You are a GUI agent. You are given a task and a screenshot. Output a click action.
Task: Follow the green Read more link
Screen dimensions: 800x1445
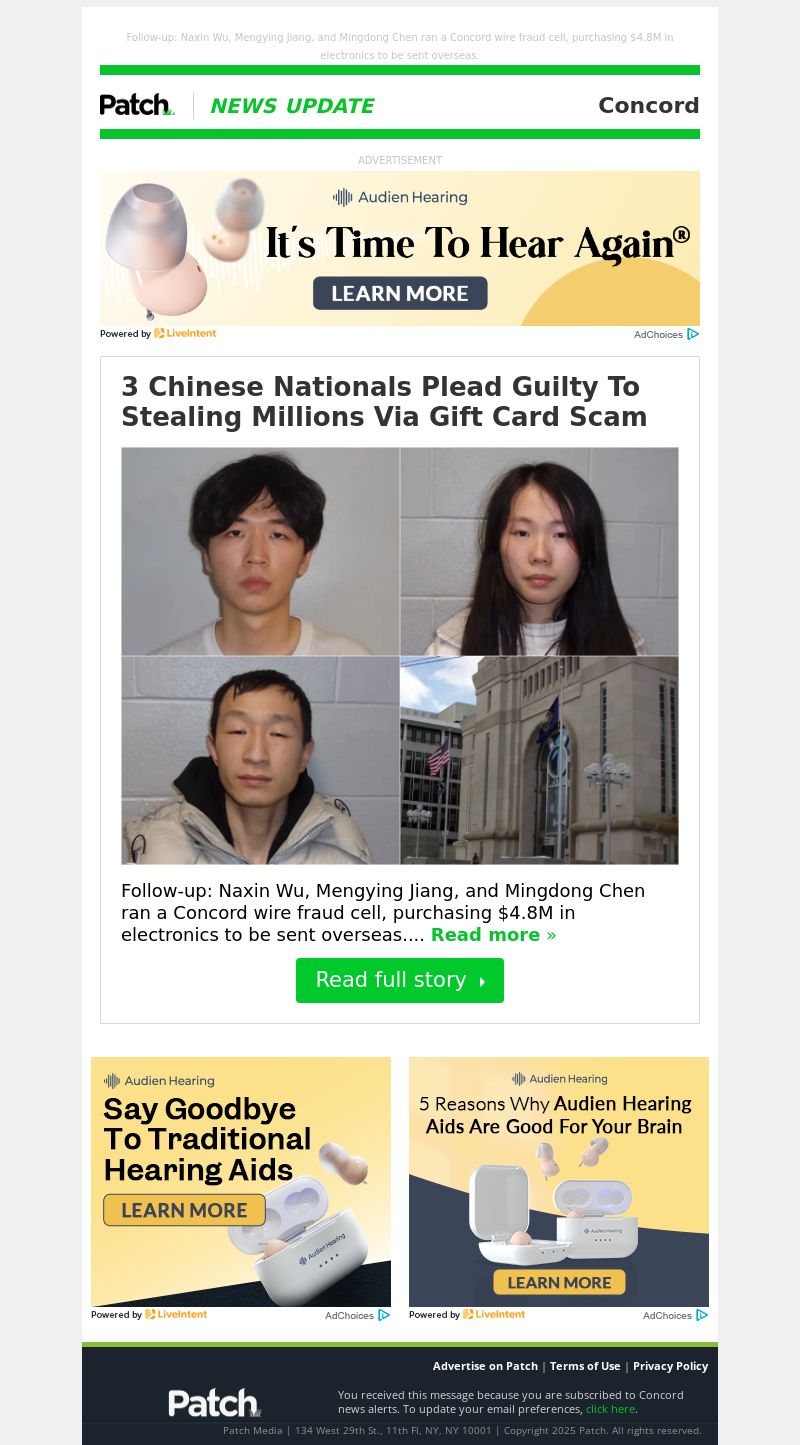(x=493, y=935)
